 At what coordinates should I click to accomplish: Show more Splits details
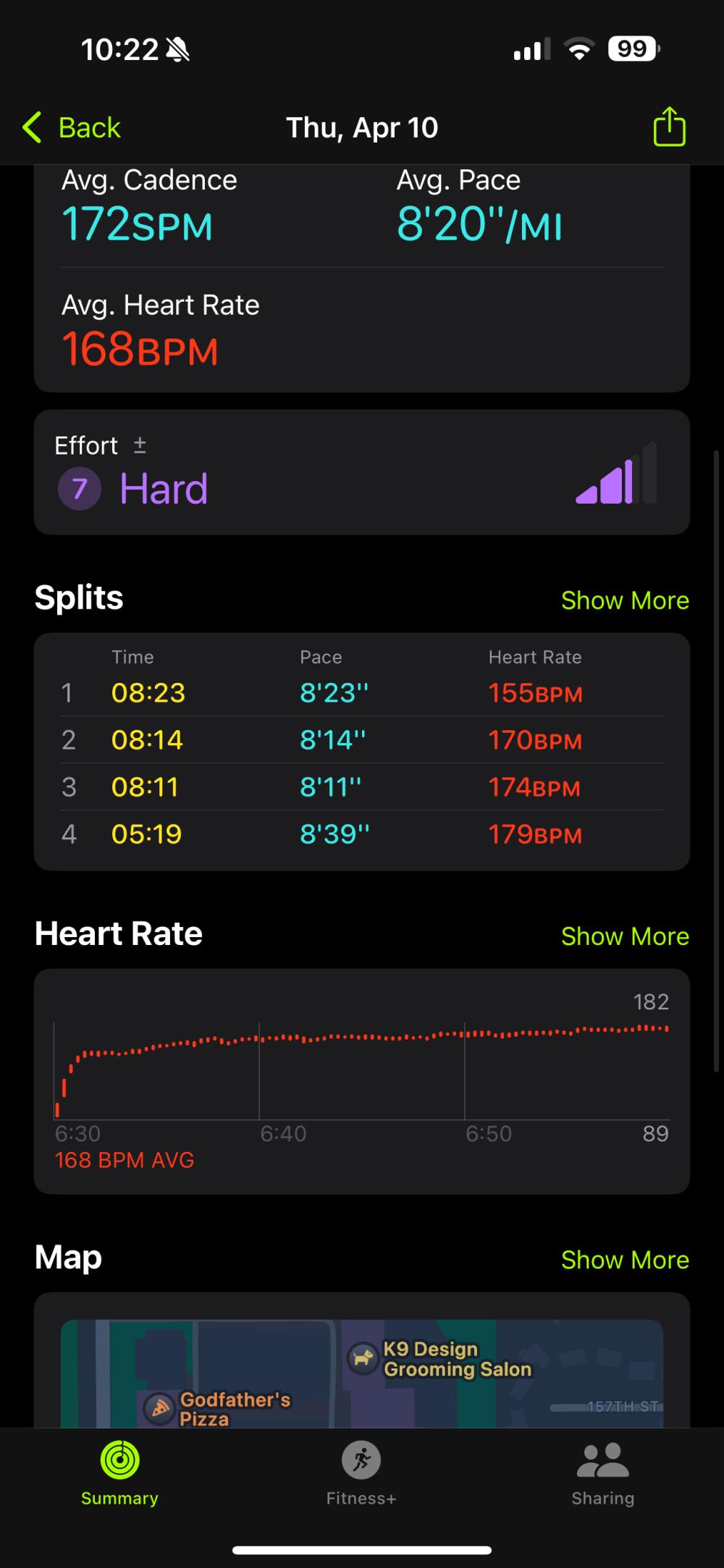624,601
